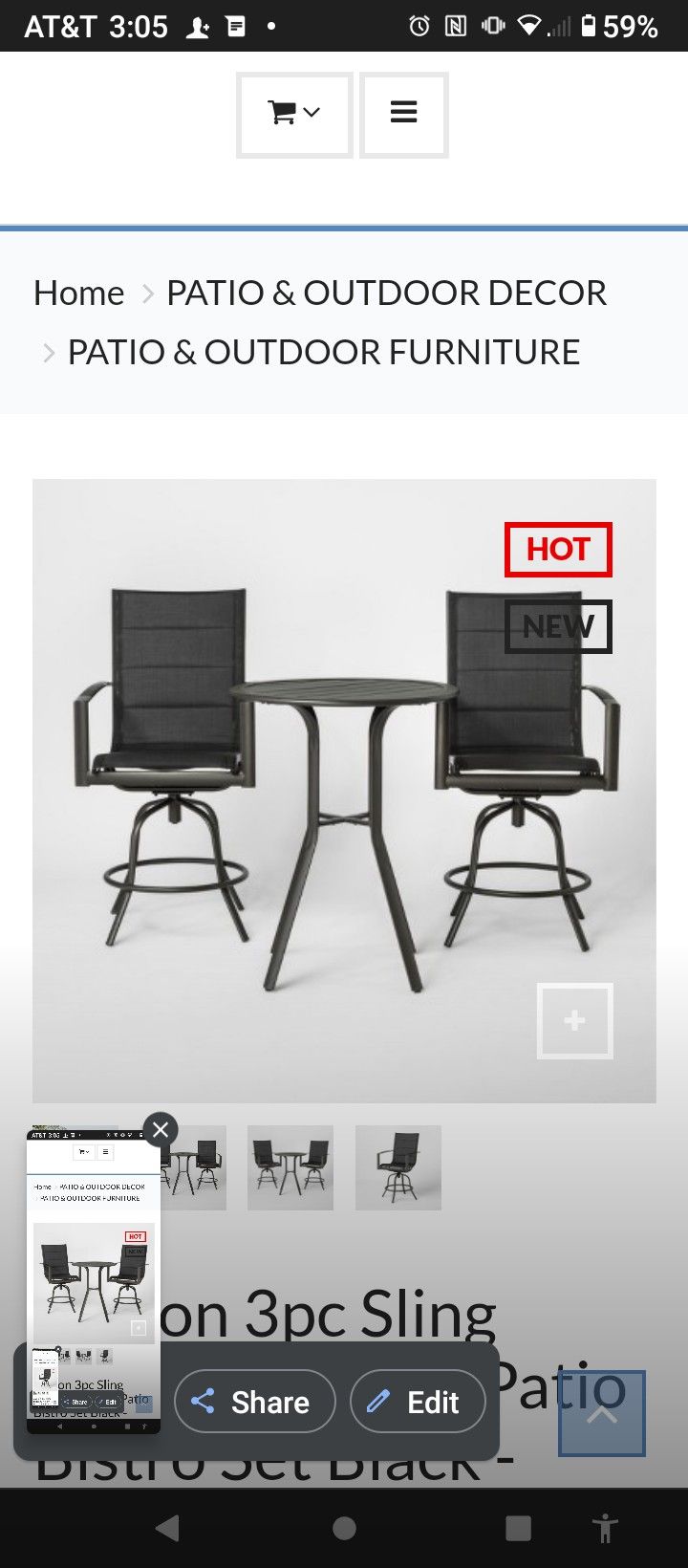
Task: Open the hamburger menu
Action: [403, 114]
